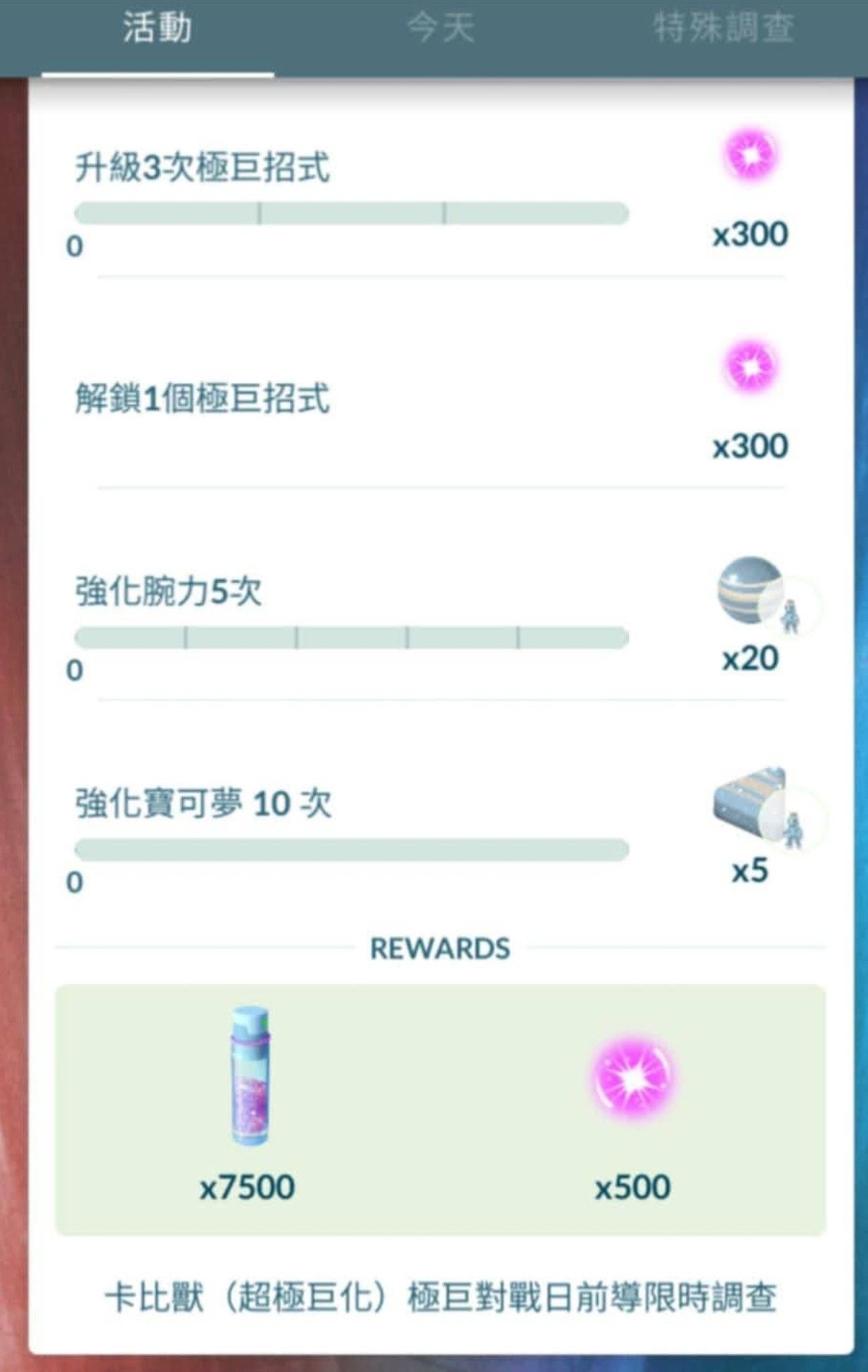The height and width of the screenshot is (1372, 868).
Task: Switch to the 今天 tab
Action: click(x=440, y=30)
